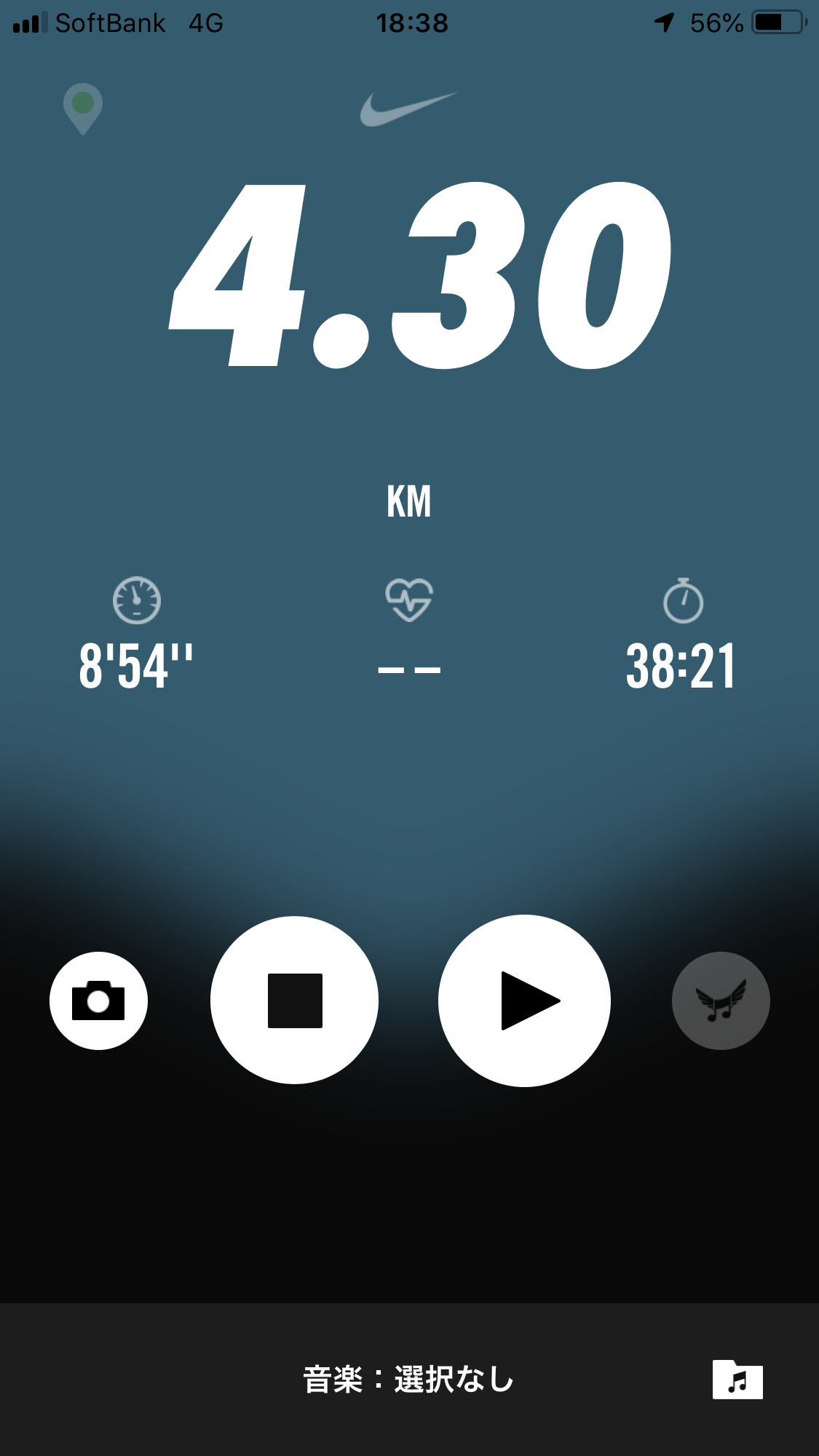819x1456 pixels.
Task: Tap the winged music note button
Action: coord(721,1000)
